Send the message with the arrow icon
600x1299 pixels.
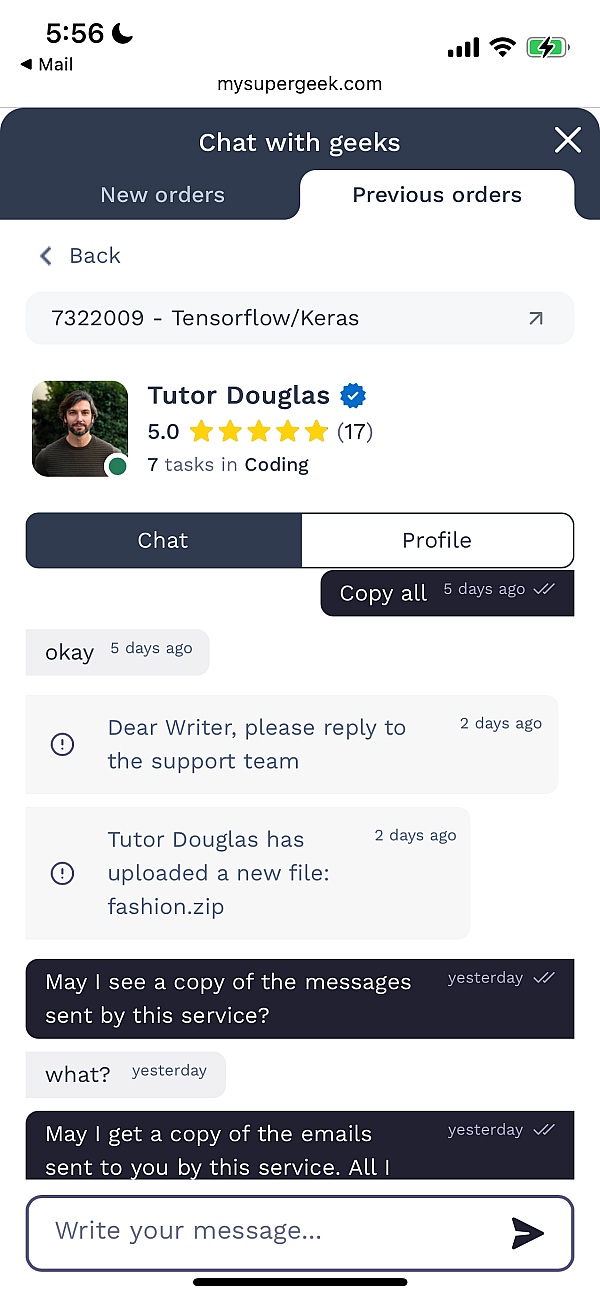click(527, 1233)
